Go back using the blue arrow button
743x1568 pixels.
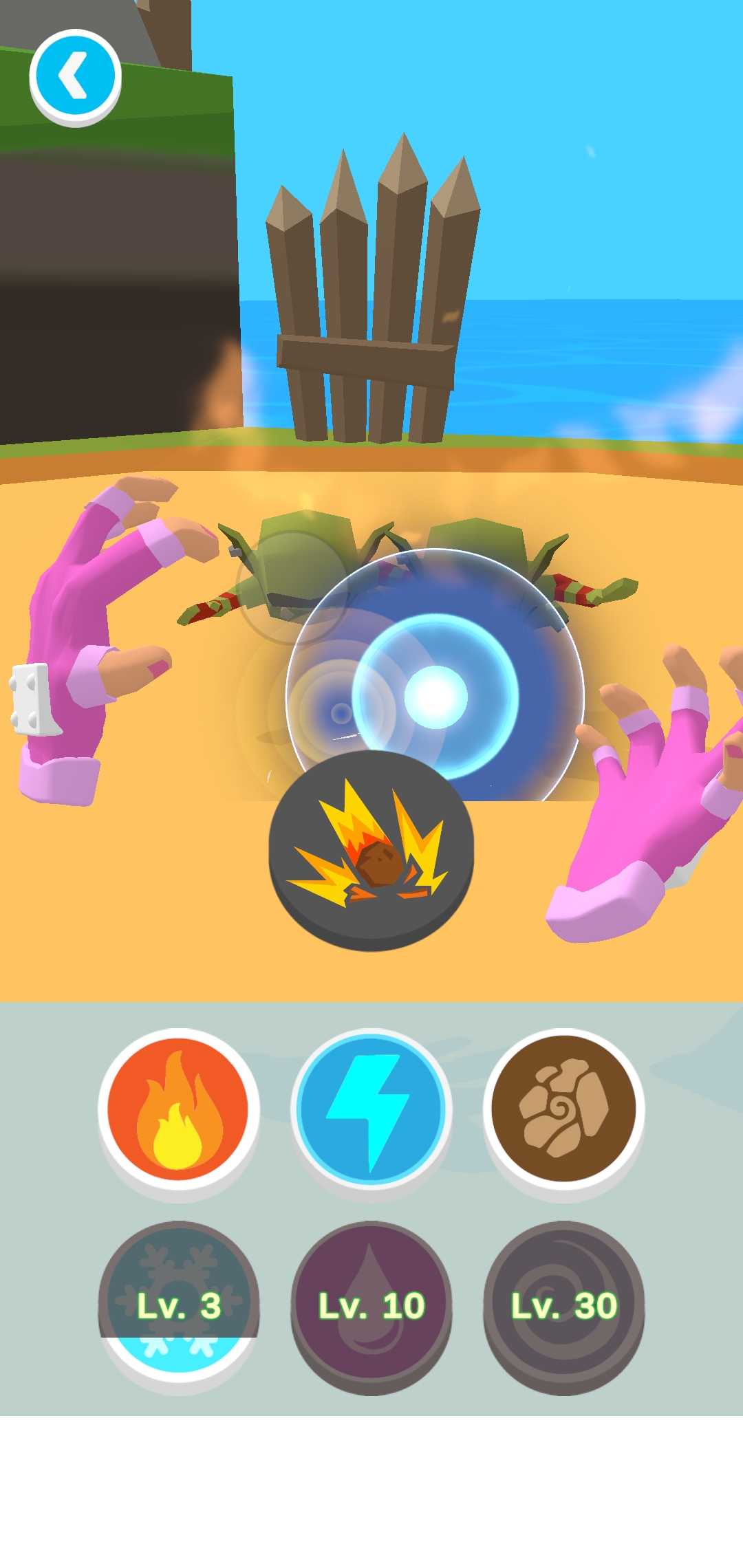tap(75, 76)
